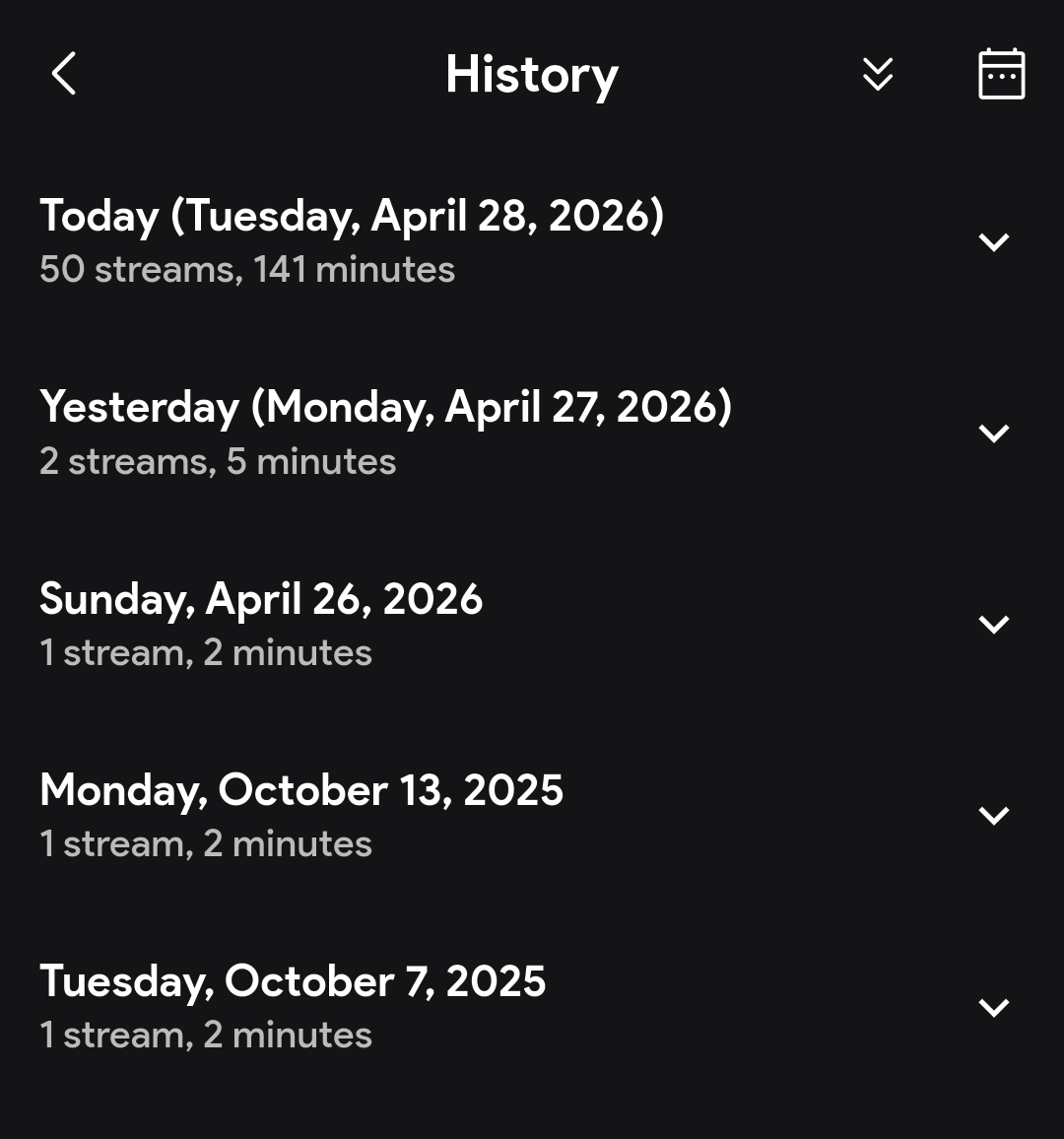Expand Today, April 28, 2026 streams
The height and width of the screenshot is (1139, 1064).
pos(993,242)
